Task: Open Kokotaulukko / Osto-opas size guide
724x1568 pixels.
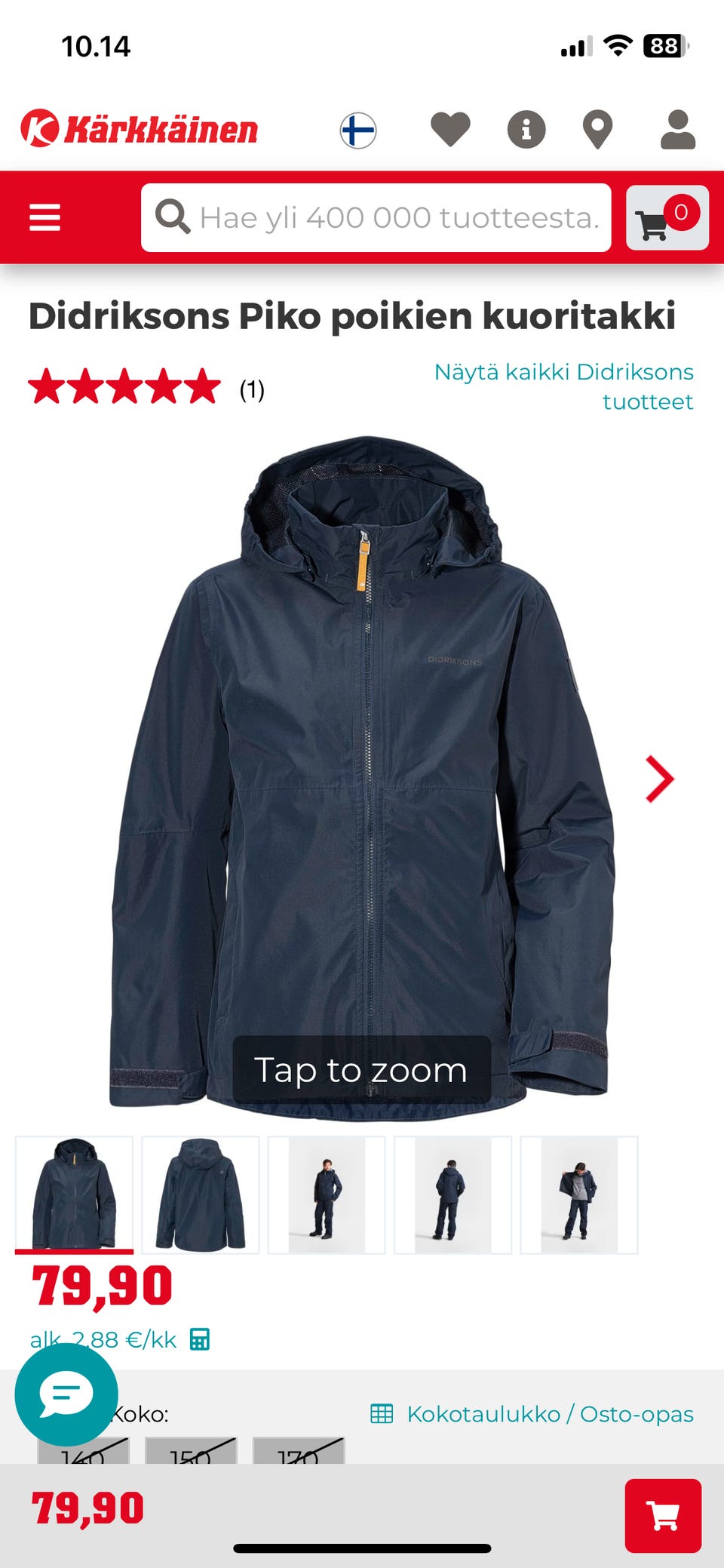Action: click(x=532, y=1413)
